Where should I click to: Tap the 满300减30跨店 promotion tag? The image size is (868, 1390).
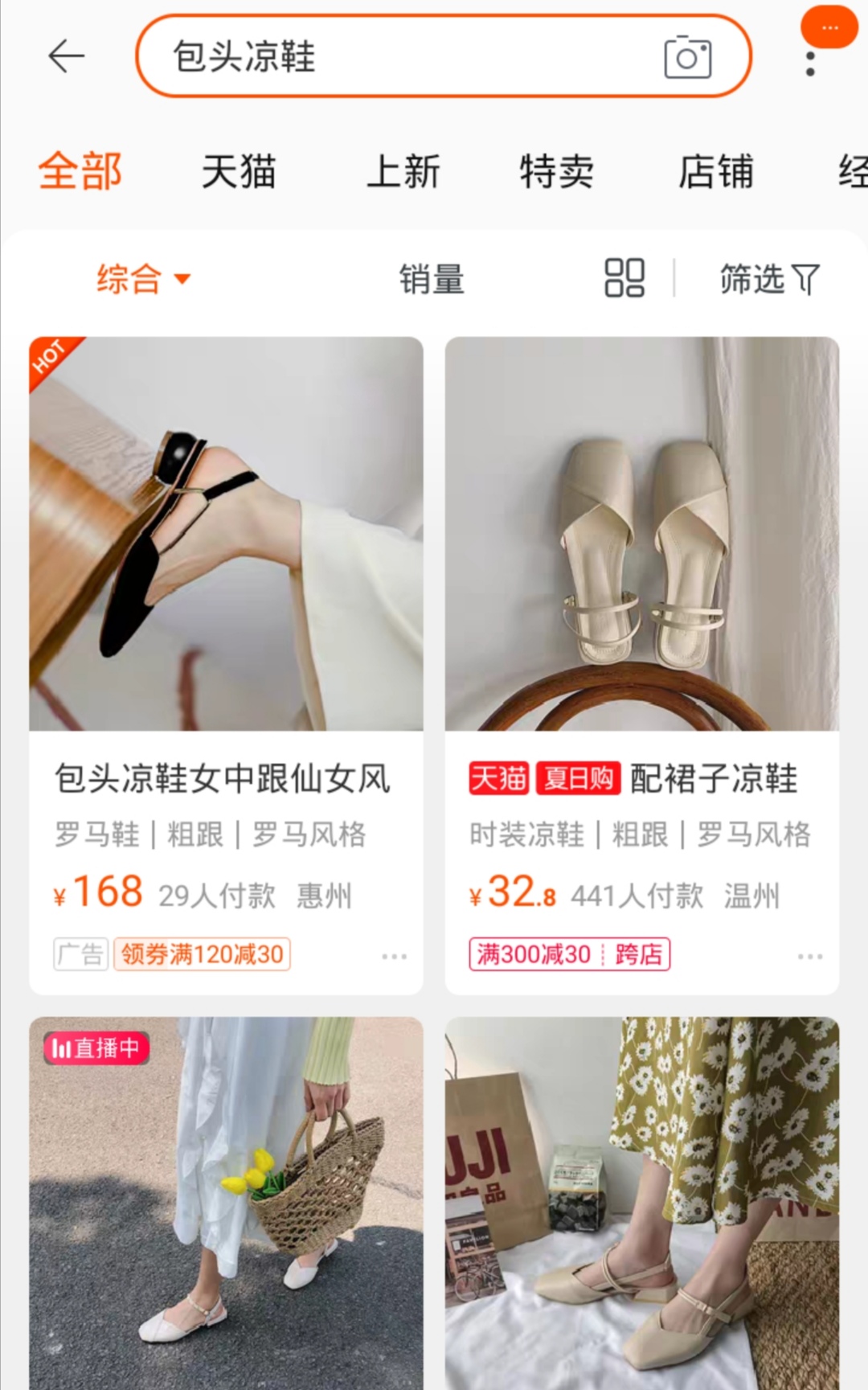coord(568,954)
